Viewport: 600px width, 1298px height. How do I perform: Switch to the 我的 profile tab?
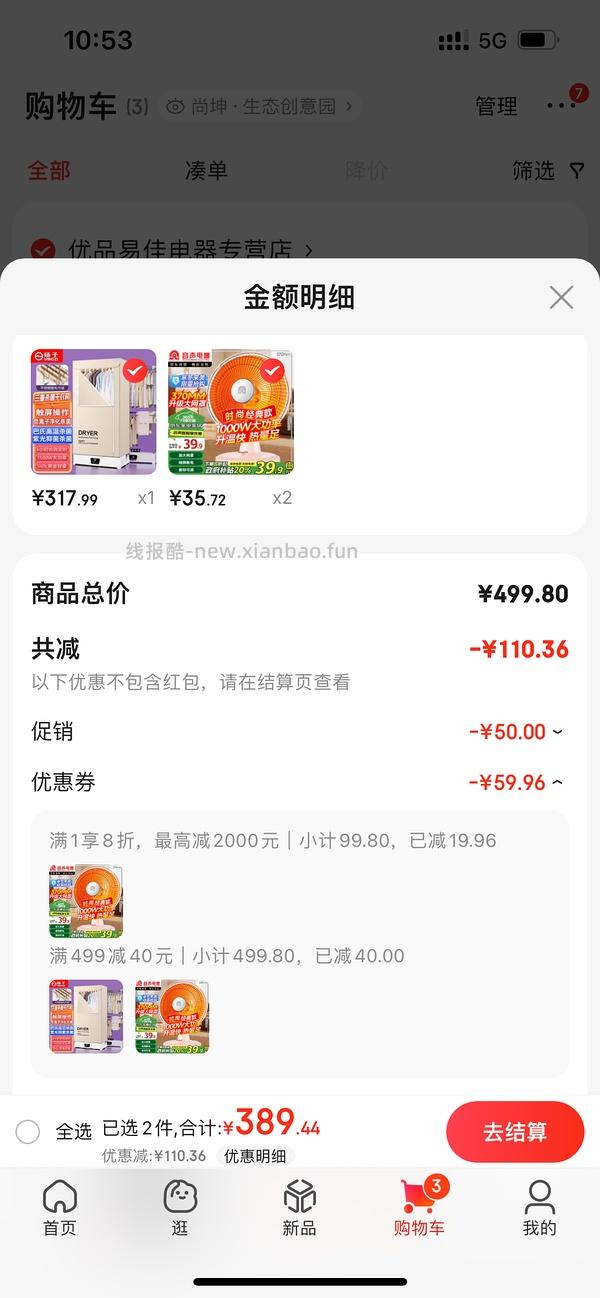[539, 1207]
